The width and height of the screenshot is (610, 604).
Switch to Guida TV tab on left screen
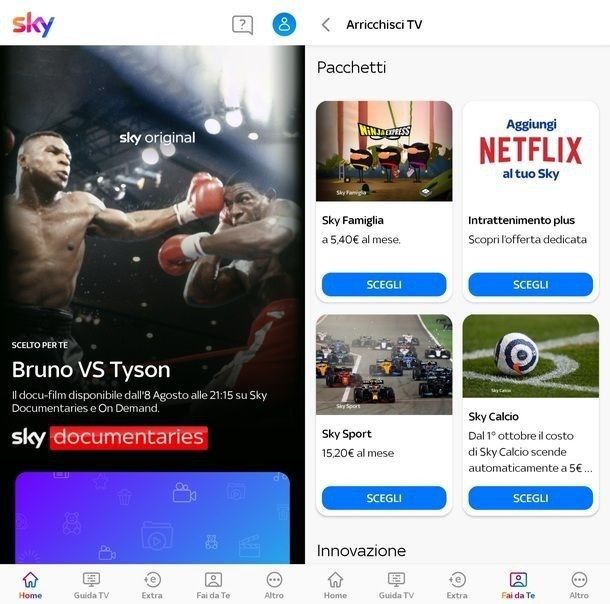(91, 584)
